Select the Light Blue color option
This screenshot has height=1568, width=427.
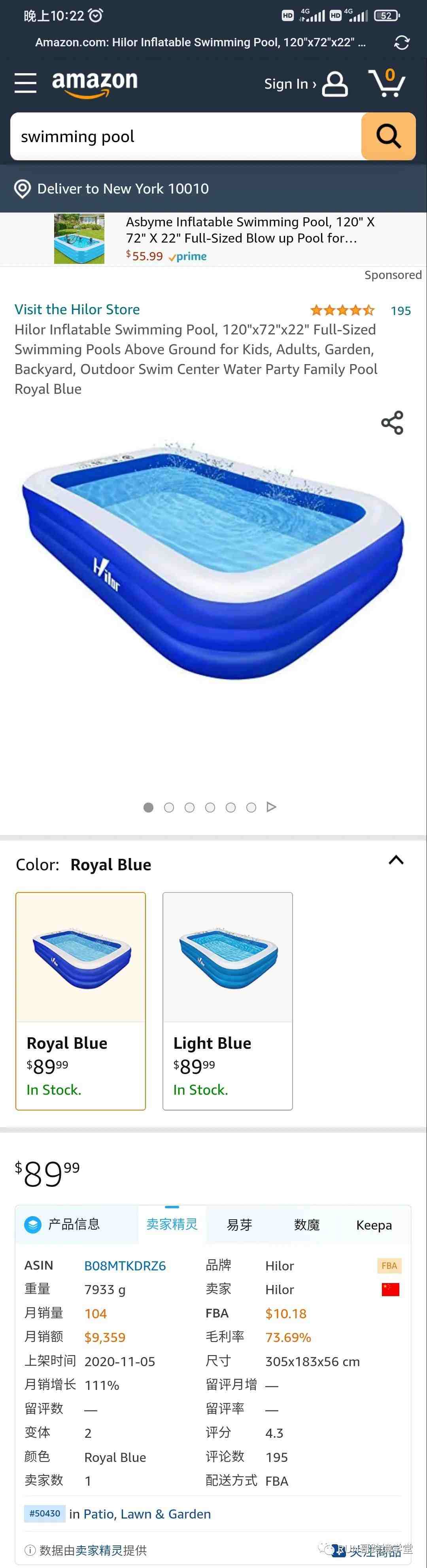click(227, 1001)
